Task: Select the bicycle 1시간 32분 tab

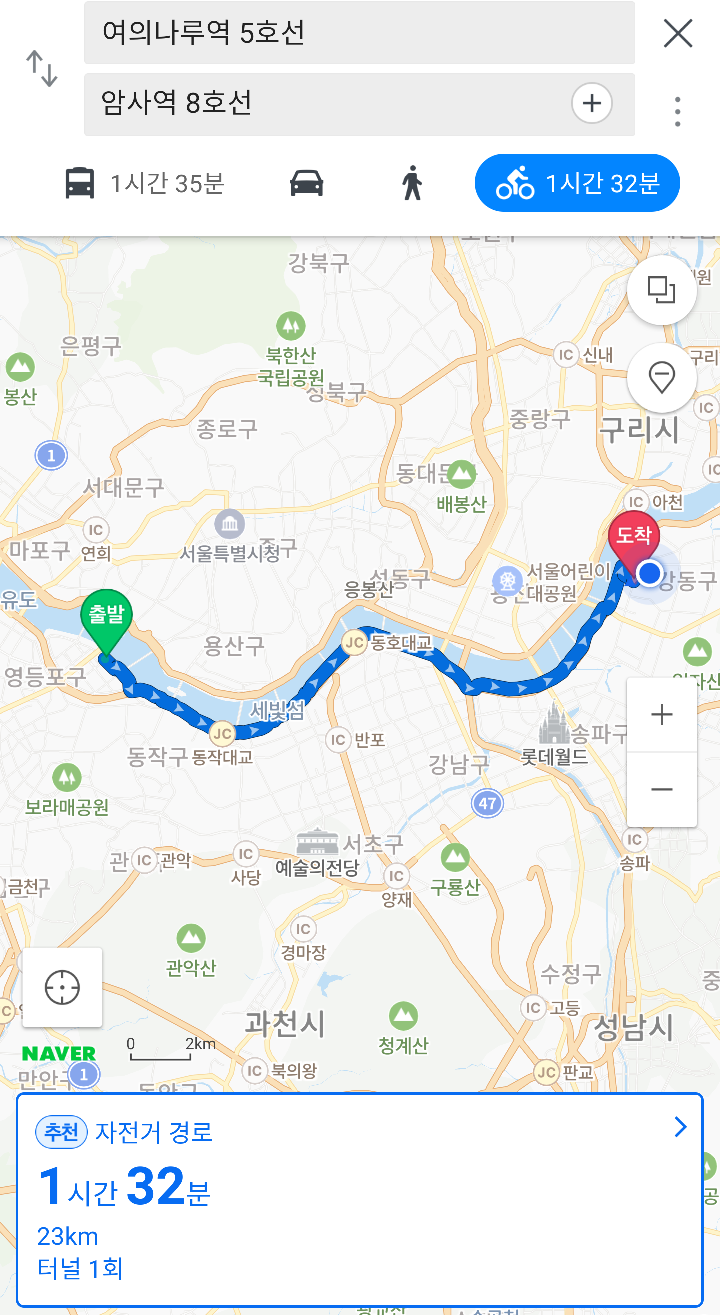Action: pos(577,184)
